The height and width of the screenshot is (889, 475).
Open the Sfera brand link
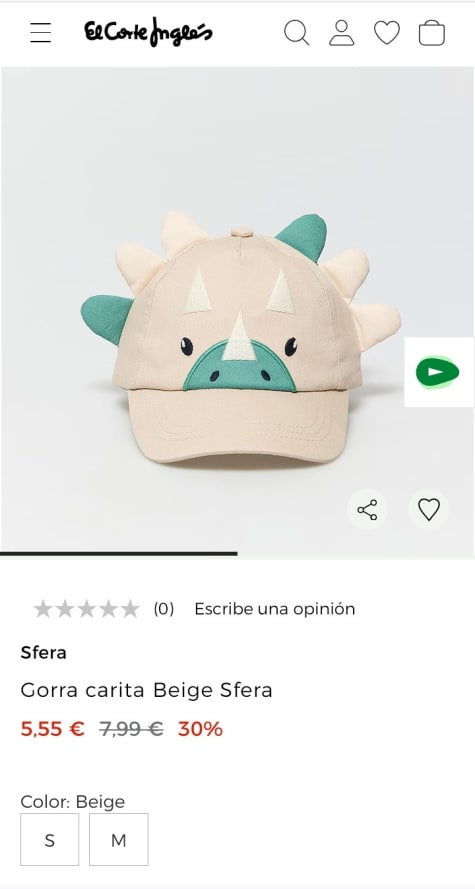click(x=44, y=653)
